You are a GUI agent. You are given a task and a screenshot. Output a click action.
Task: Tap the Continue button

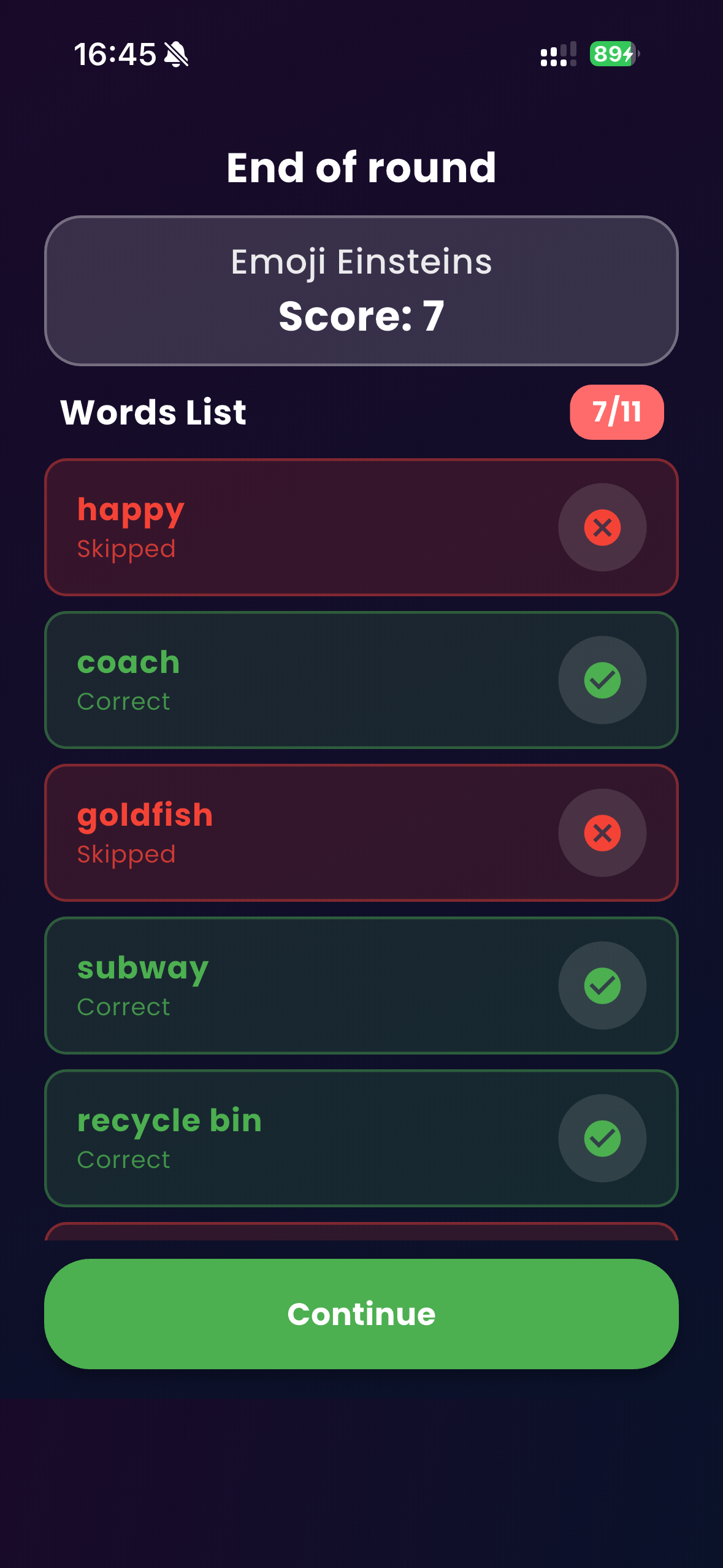point(361,1313)
